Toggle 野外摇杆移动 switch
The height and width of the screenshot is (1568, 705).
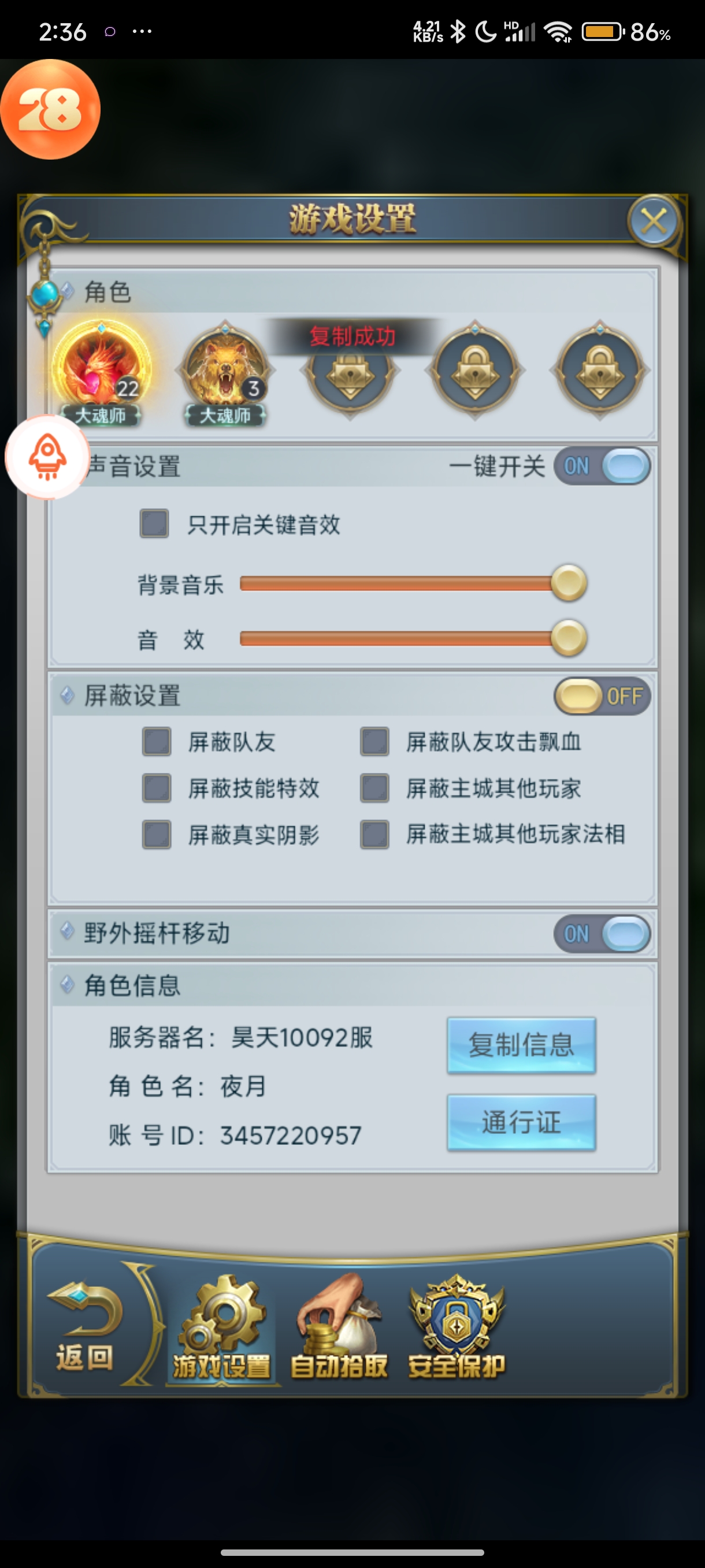601,934
